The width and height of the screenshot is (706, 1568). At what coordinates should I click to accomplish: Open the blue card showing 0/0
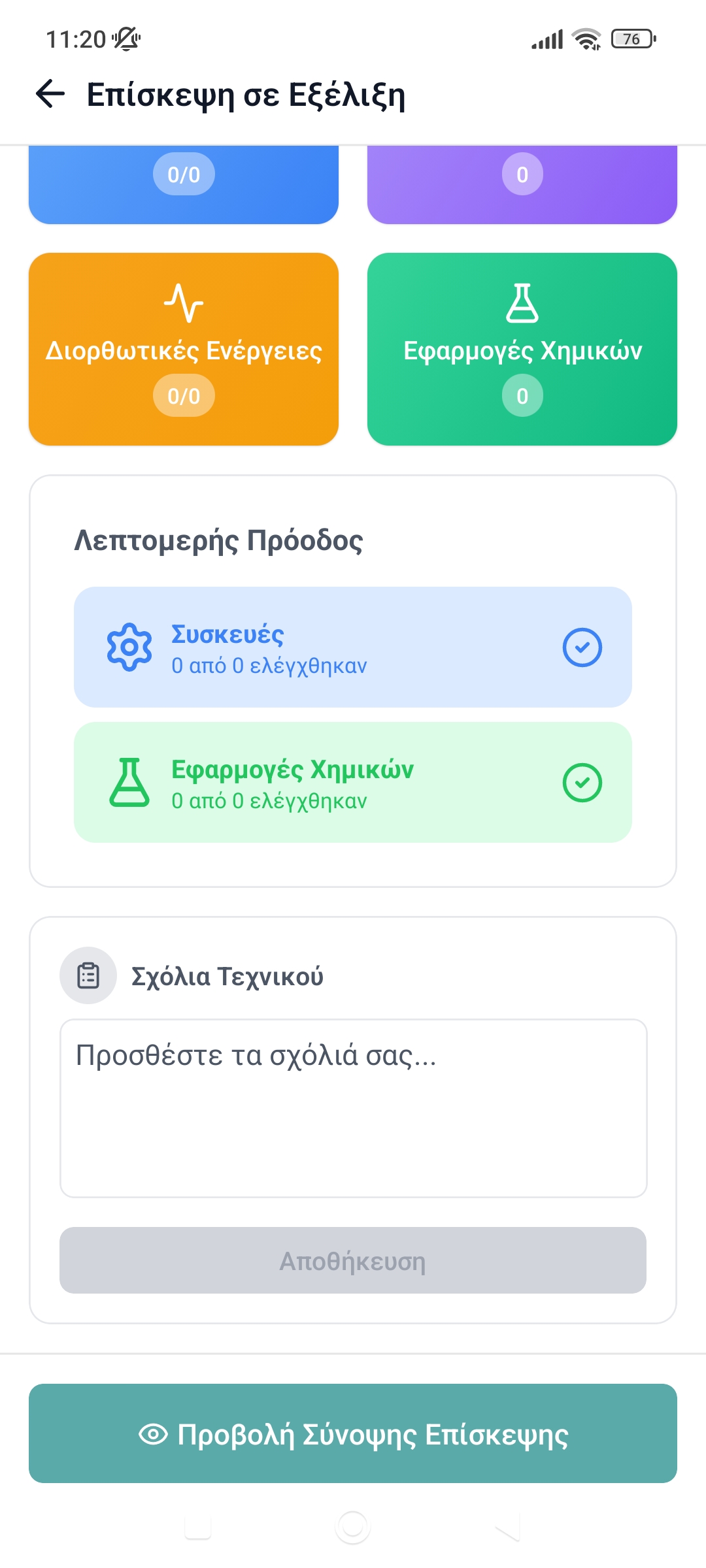pos(184,184)
